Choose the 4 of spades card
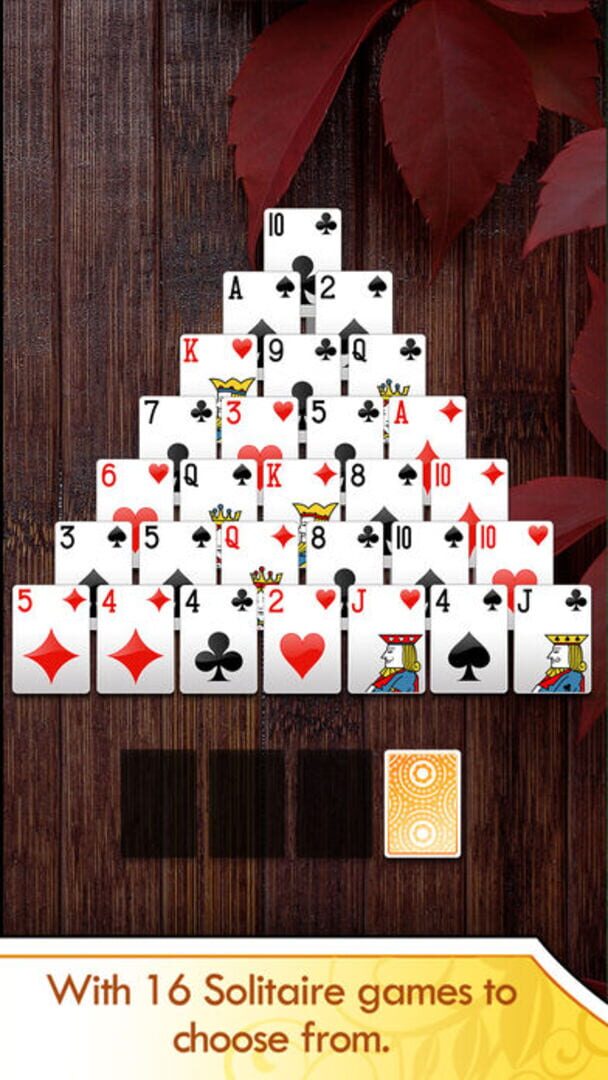 (x=469, y=641)
